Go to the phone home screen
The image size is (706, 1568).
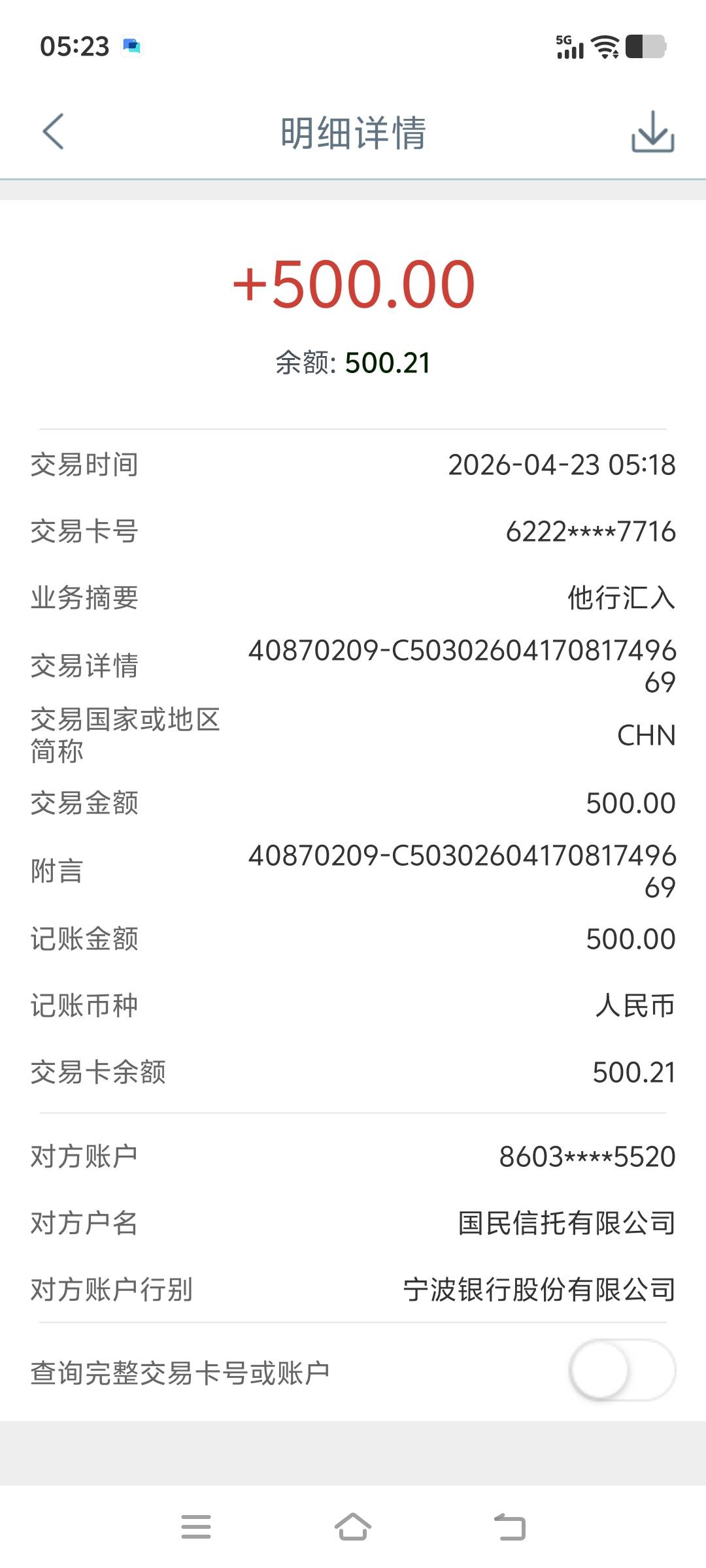(353, 1527)
